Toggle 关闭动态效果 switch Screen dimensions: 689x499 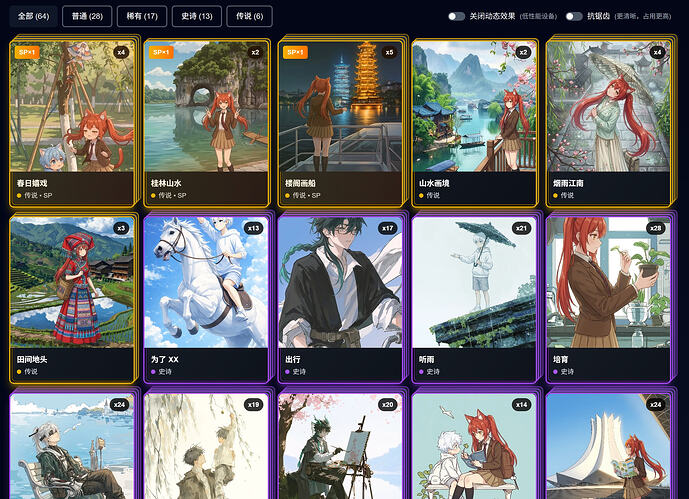point(457,16)
